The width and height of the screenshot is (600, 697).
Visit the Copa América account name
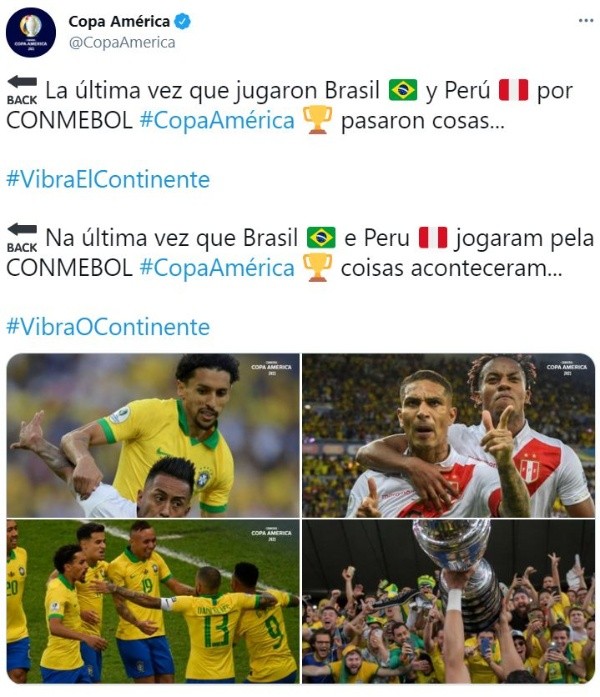[x=119, y=21]
